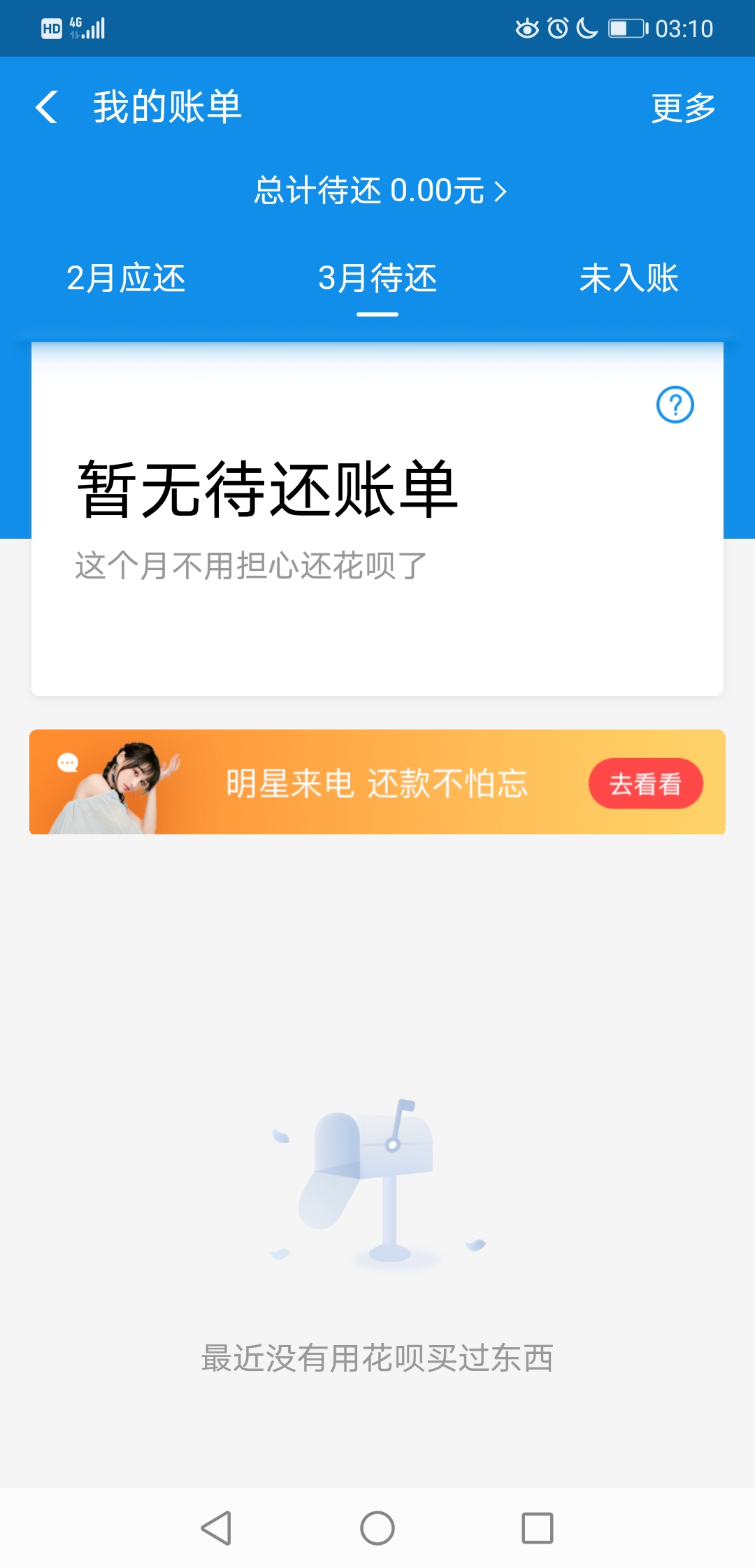The height and width of the screenshot is (1568, 755).
Task: Expand 总计待还 0.00元 details
Action: point(377,191)
